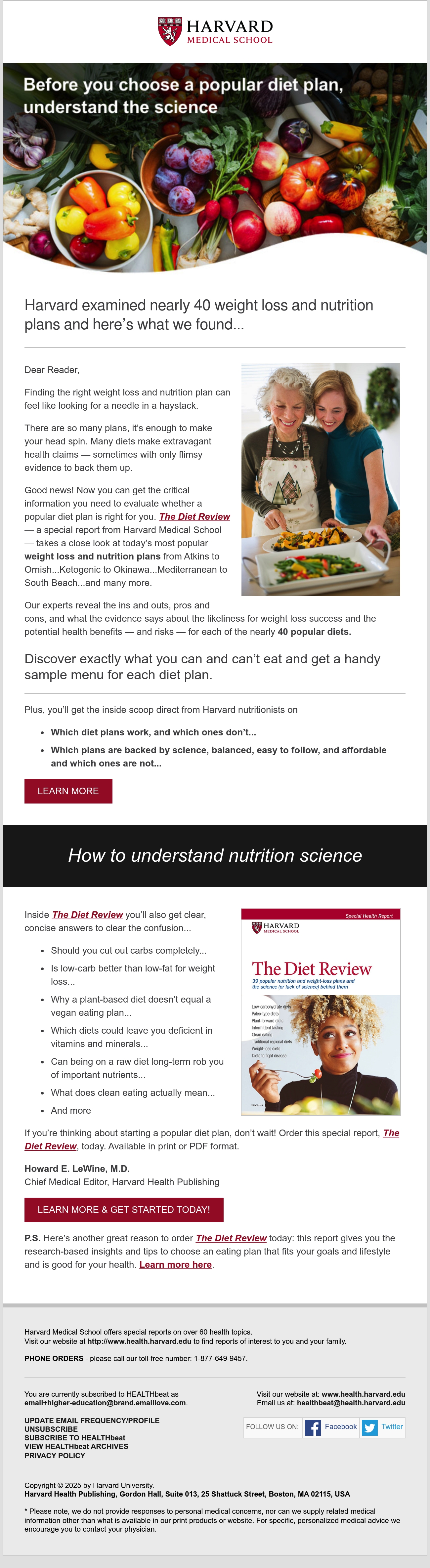
Task: Open the Learn more here link
Action: pyautogui.click(x=175, y=1264)
